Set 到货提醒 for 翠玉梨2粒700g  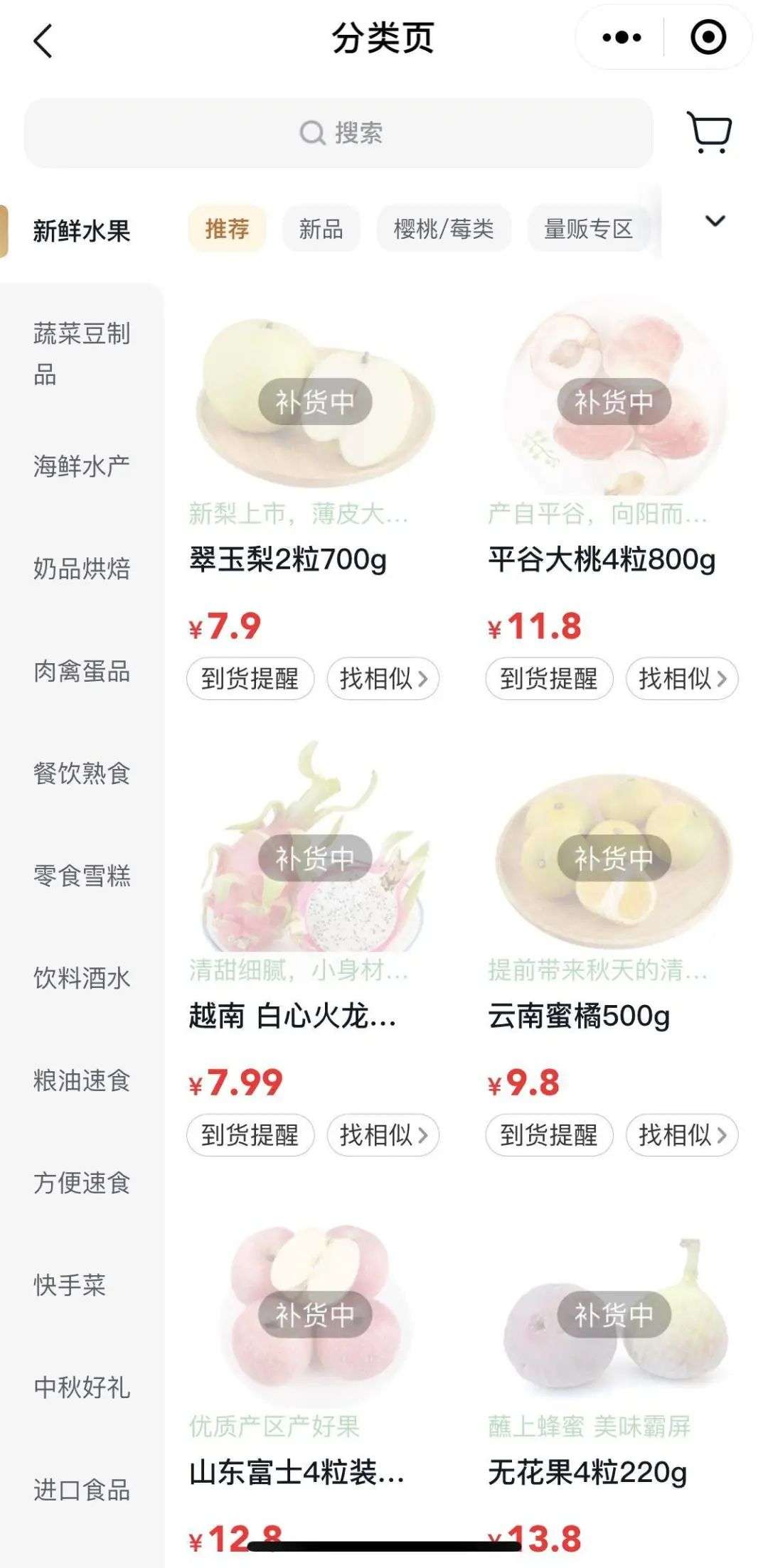pos(250,679)
